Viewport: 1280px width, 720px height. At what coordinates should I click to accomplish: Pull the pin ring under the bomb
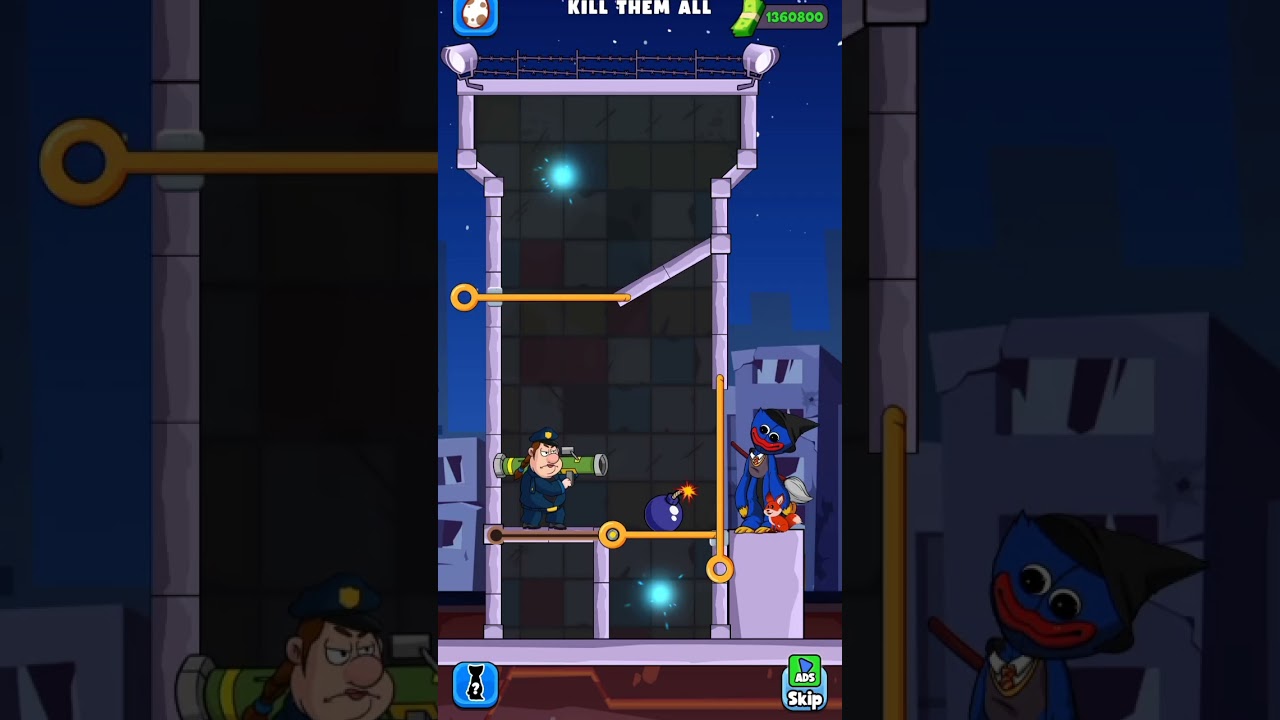612,535
